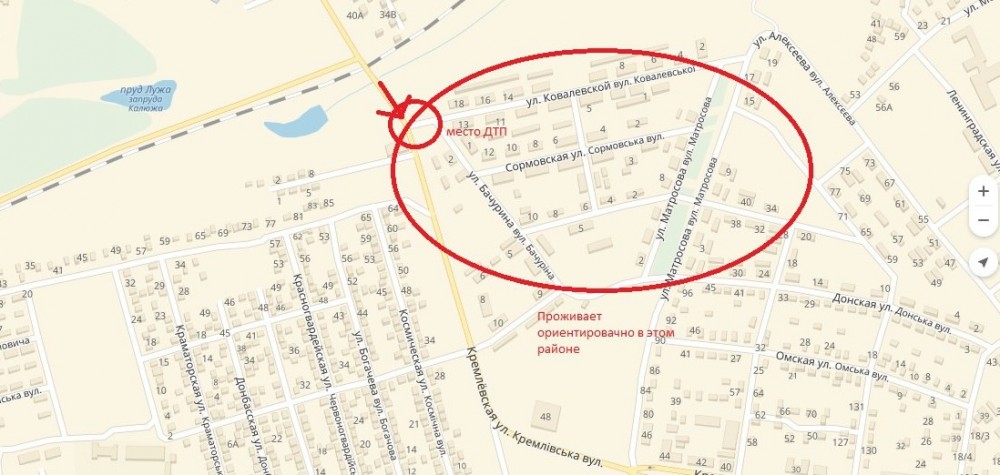Zoom out of the map

(983, 219)
